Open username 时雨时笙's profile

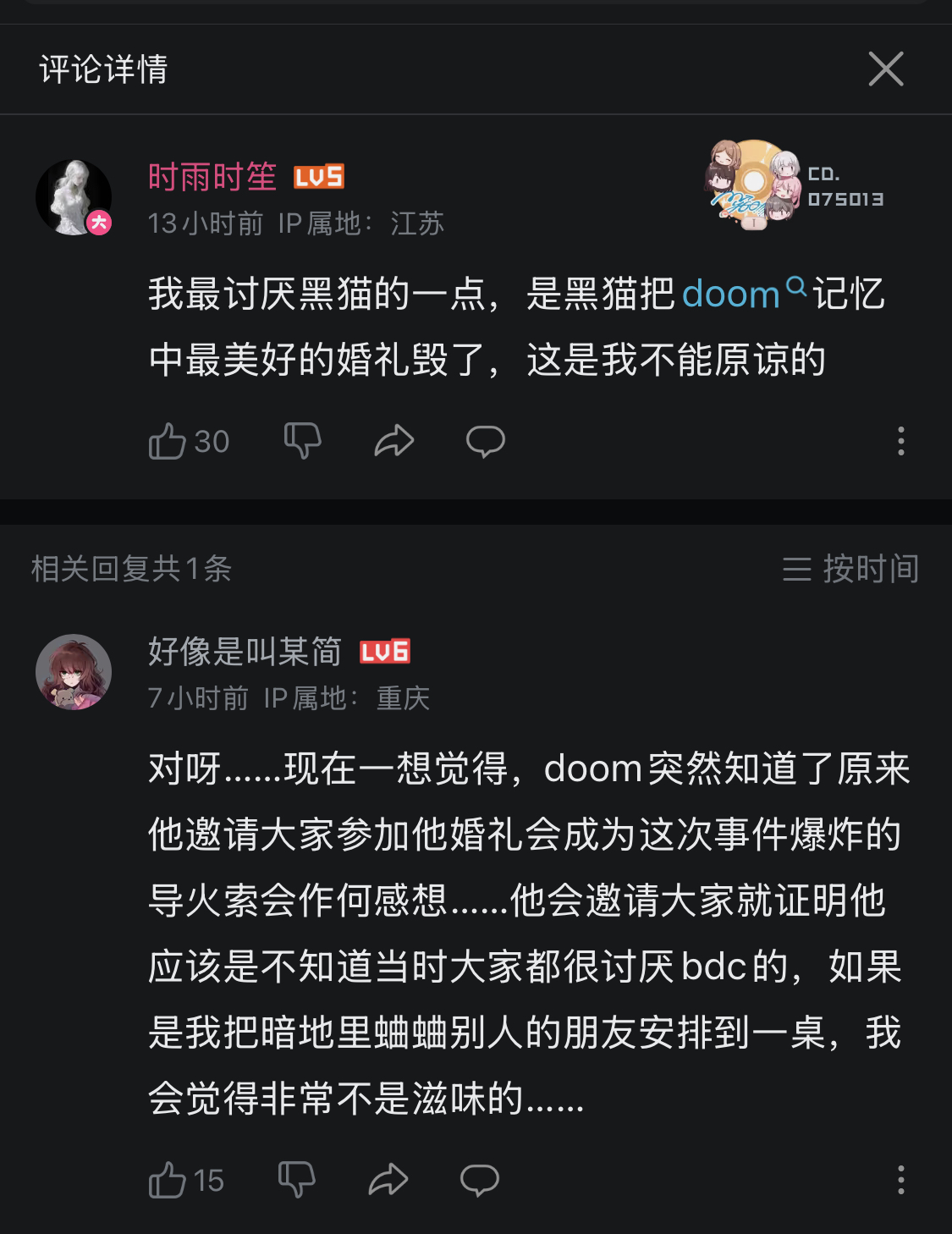click(x=212, y=177)
